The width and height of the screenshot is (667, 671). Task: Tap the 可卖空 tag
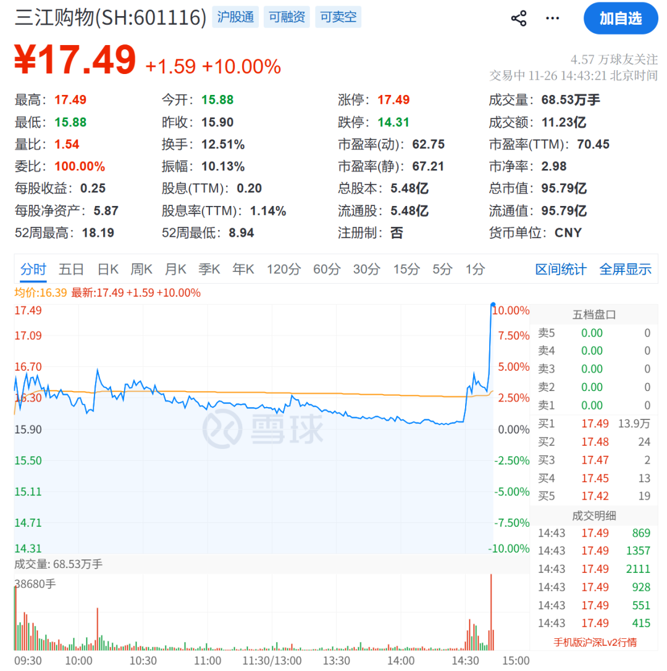point(338,18)
